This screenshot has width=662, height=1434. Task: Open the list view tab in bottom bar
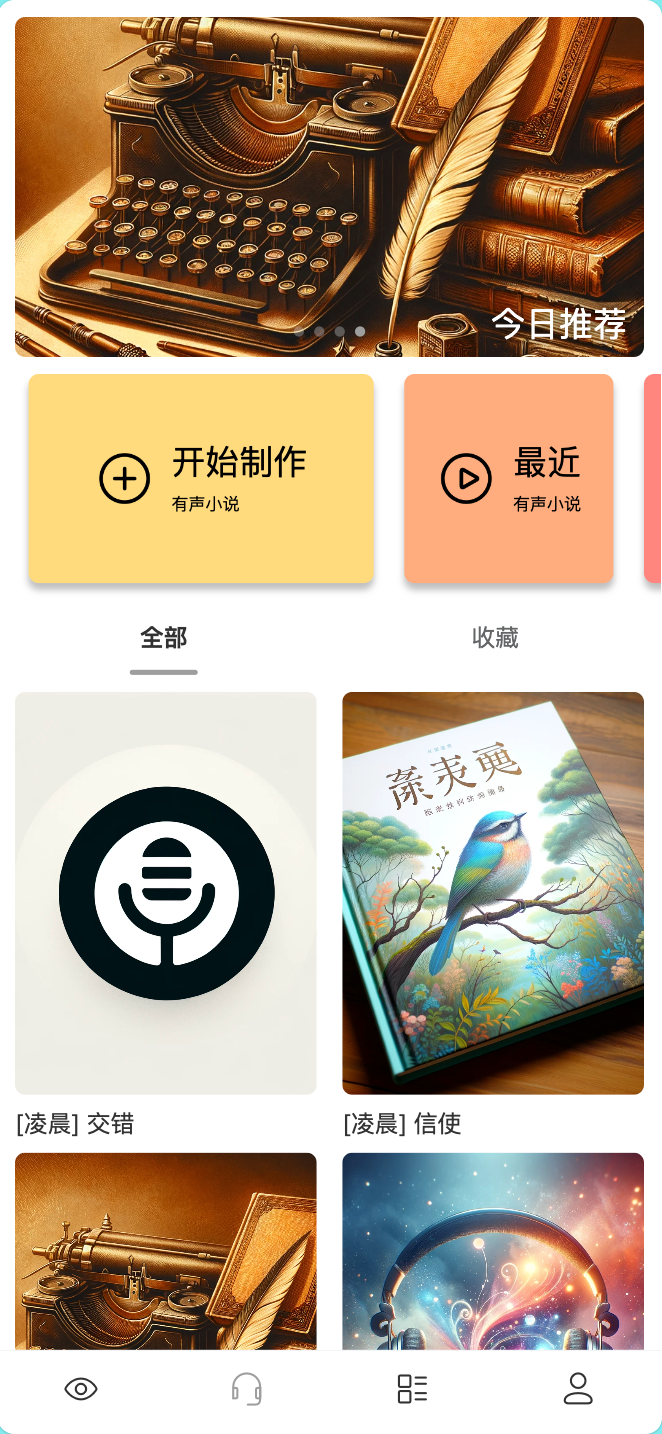pyautogui.click(x=412, y=1389)
